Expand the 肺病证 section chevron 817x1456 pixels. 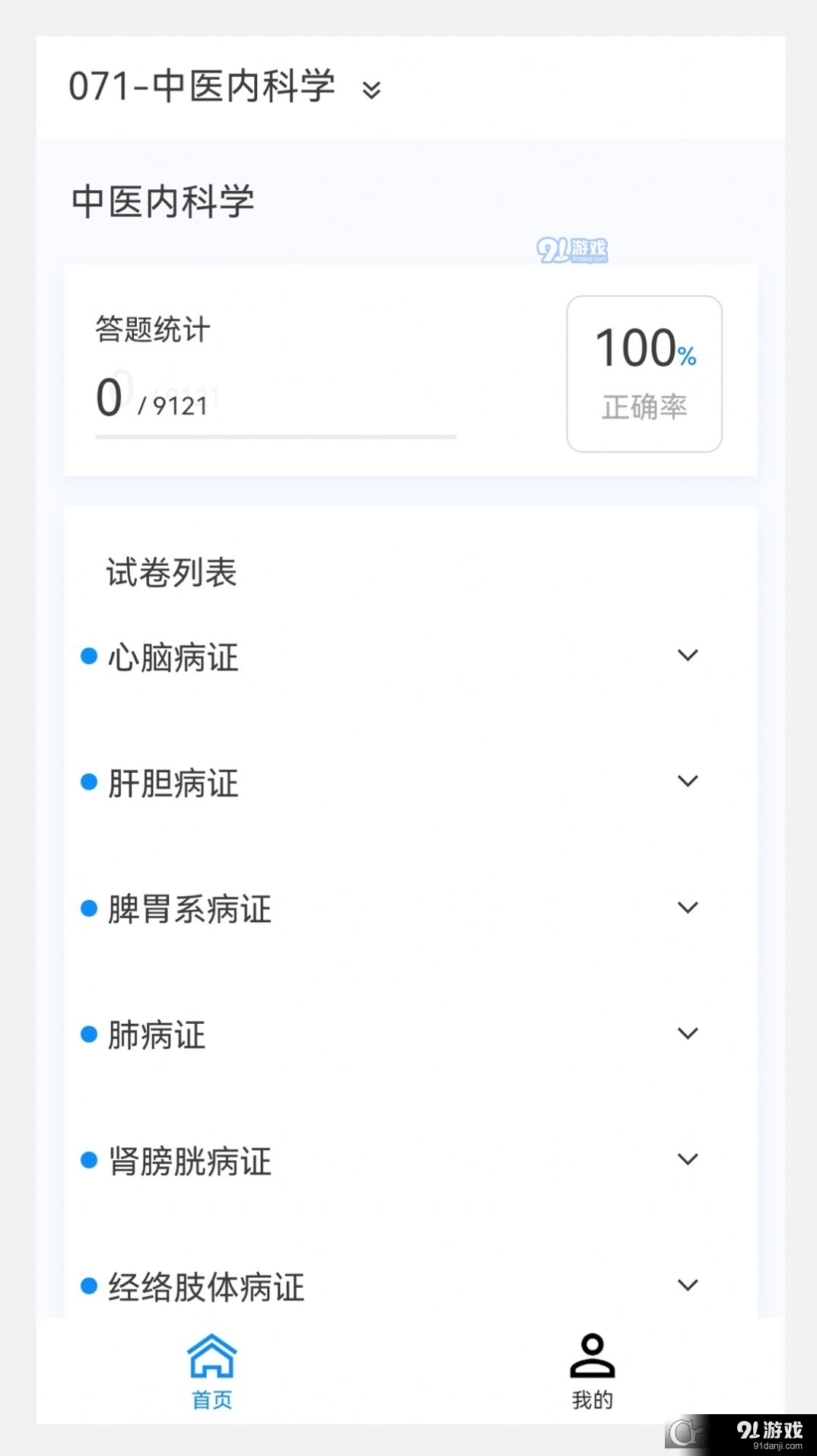(688, 1034)
